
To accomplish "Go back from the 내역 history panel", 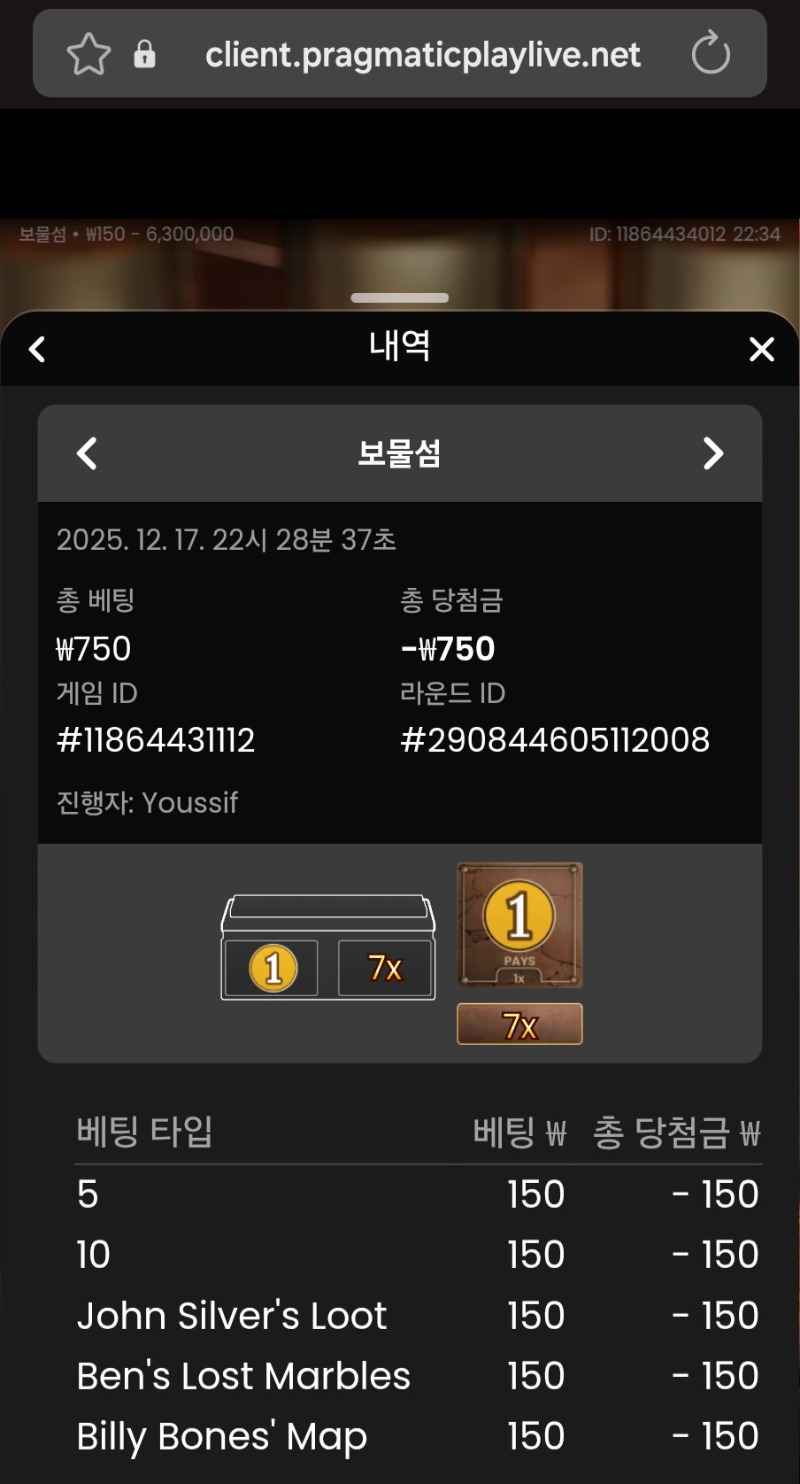I will point(37,349).
